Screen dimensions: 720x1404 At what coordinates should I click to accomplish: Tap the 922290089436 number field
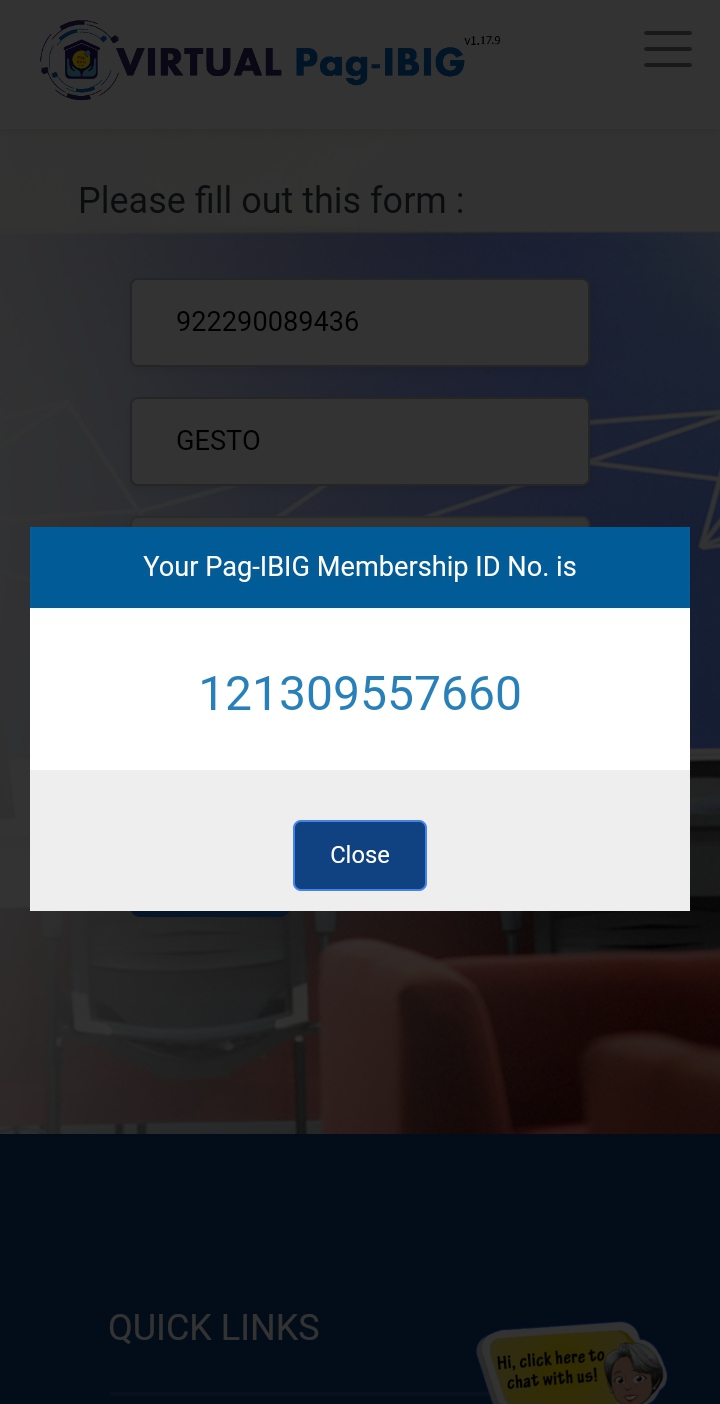360,322
